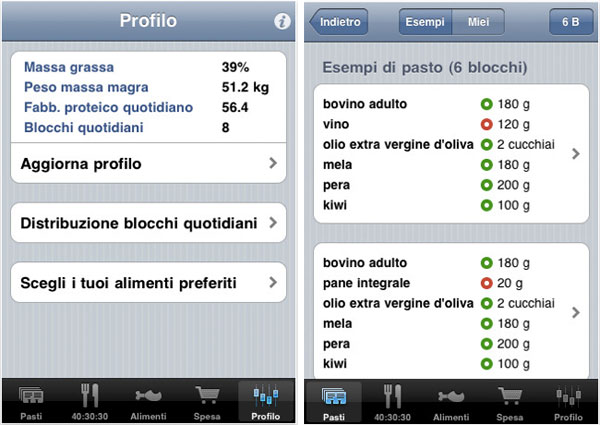Go back with the Indietro button
Viewport: 600px width, 425px height.
tap(341, 21)
